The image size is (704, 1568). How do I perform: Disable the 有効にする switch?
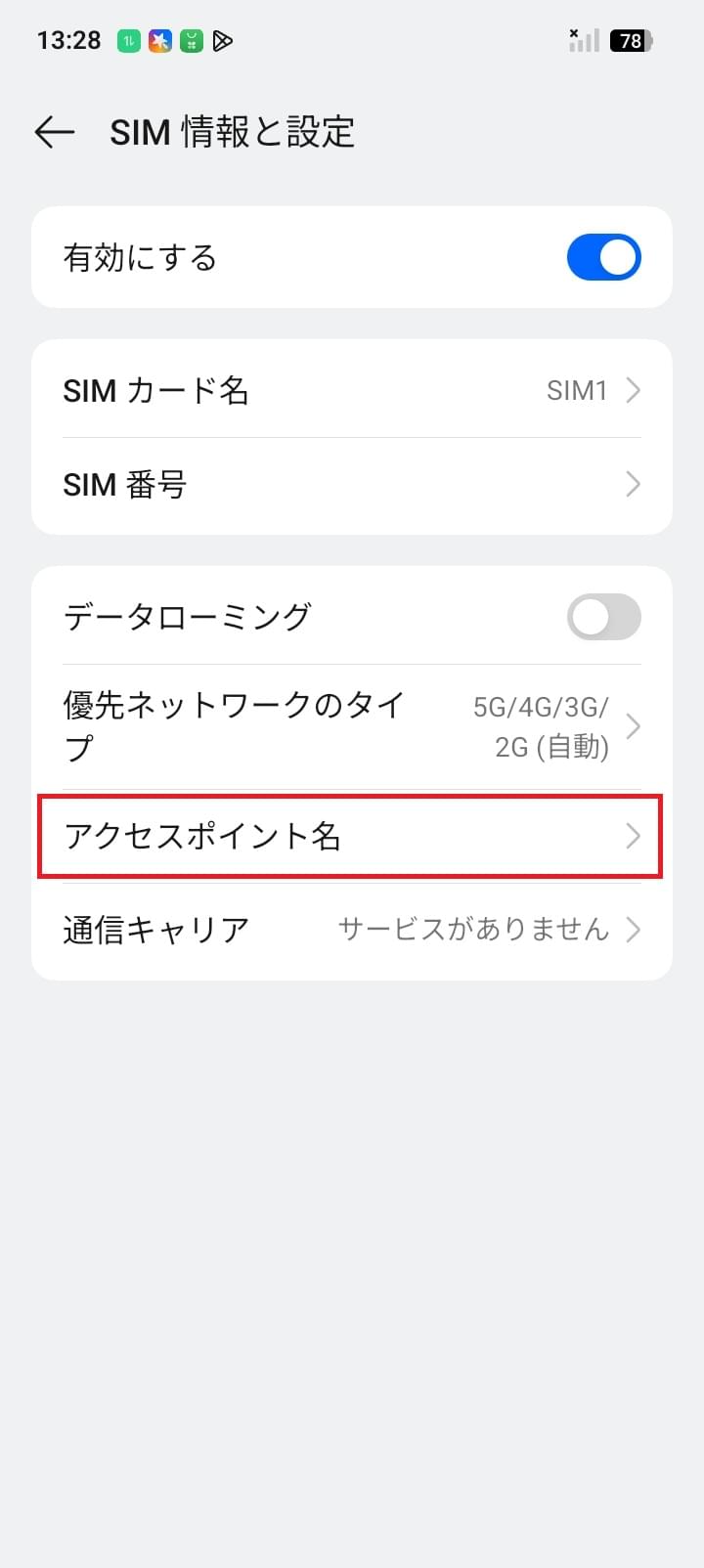(603, 257)
